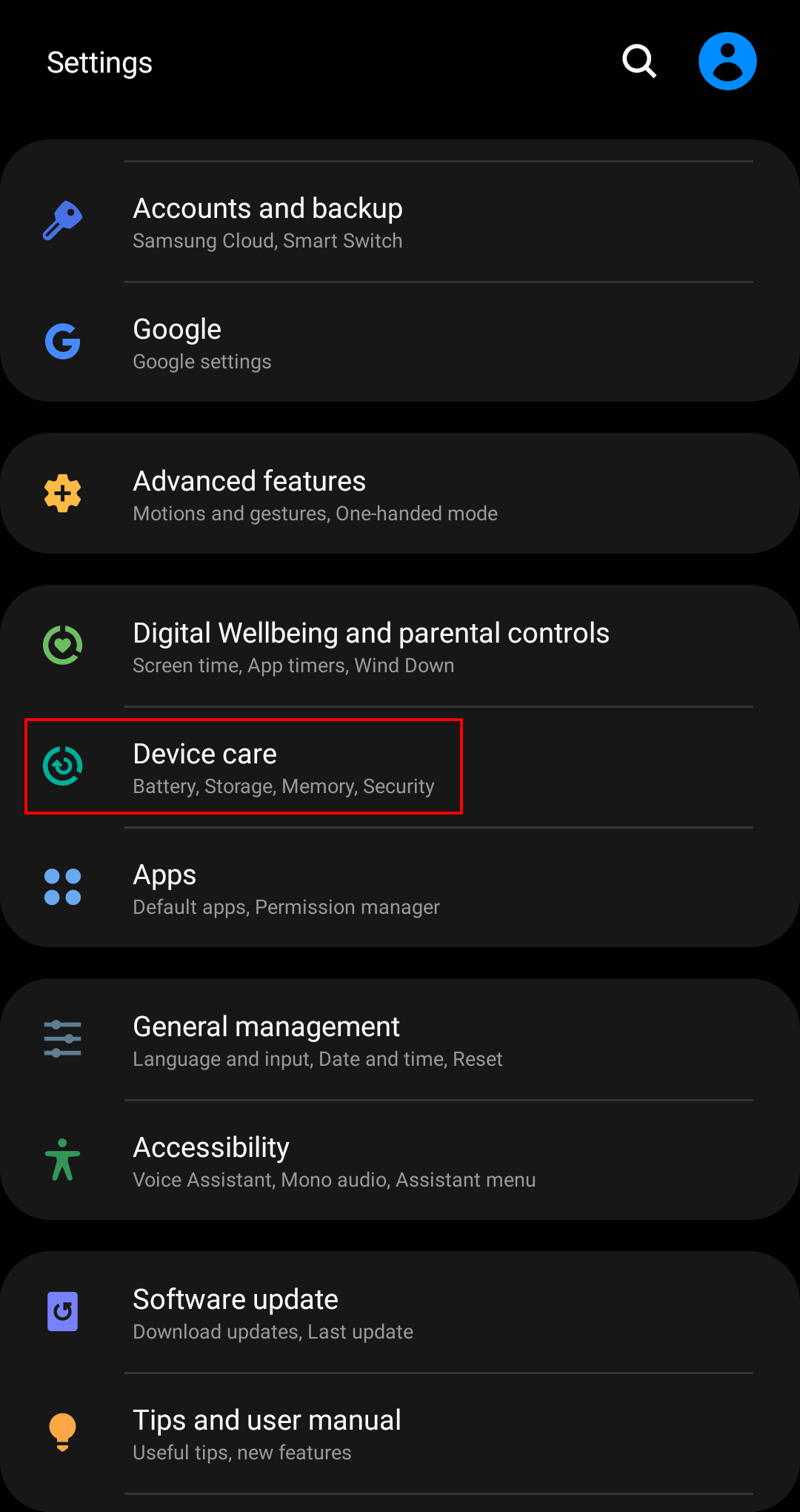Open Digital Wellbeing and parental controls
Image resolution: width=800 pixels, height=1512 pixels.
coord(400,647)
